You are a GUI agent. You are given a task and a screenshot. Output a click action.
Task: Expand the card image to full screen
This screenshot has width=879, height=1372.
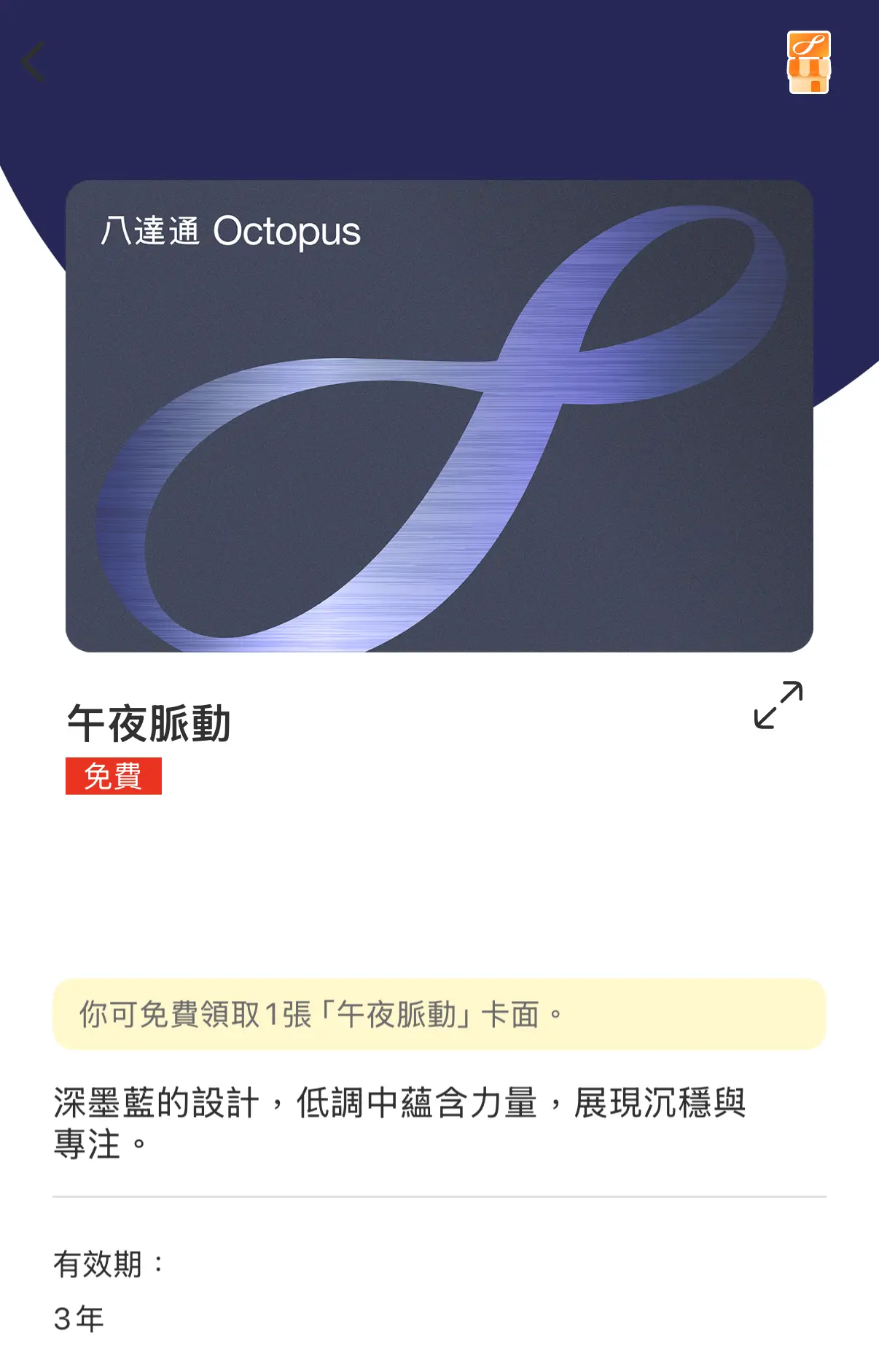coord(778,705)
